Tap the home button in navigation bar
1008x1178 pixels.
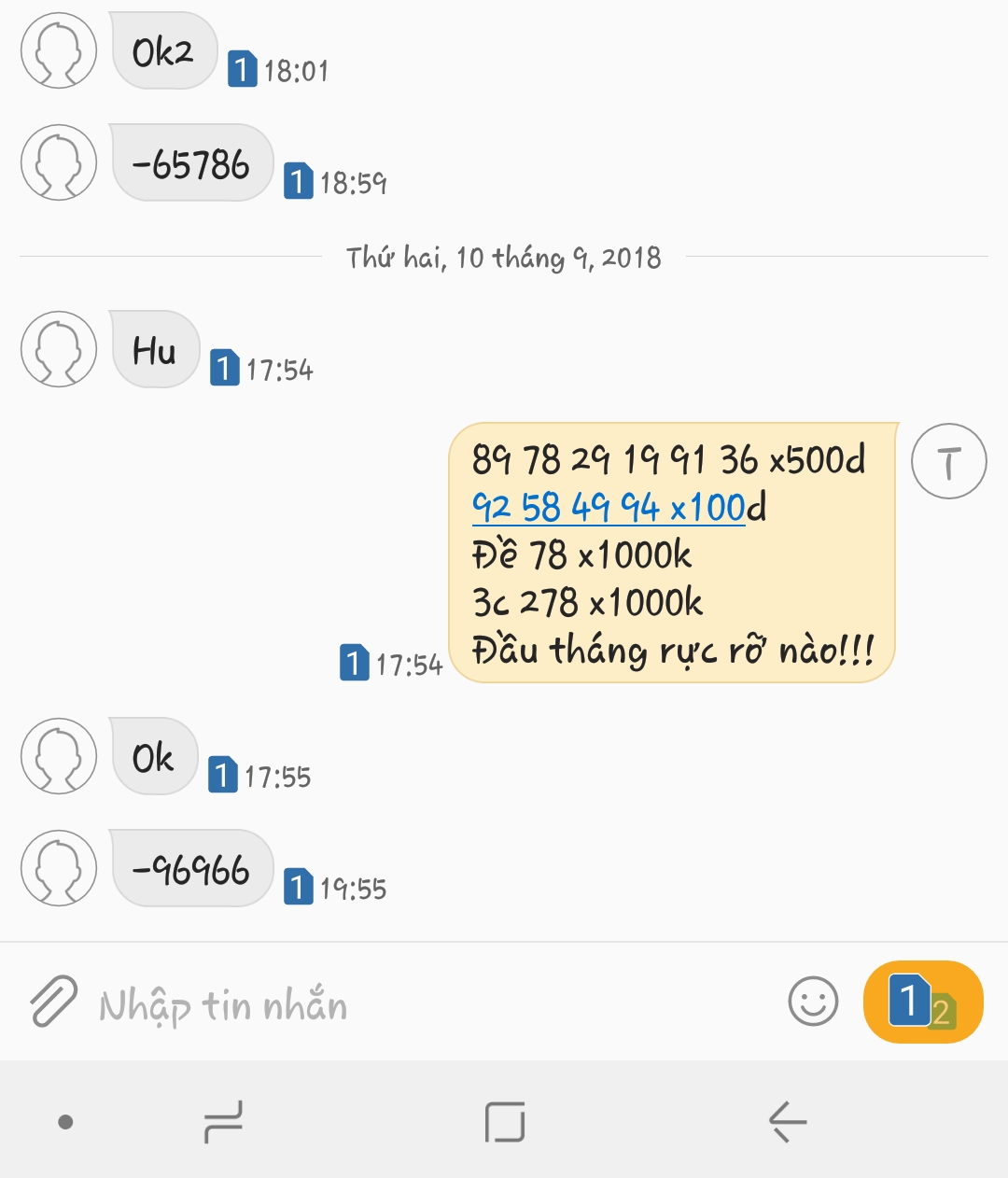click(505, 1121)
